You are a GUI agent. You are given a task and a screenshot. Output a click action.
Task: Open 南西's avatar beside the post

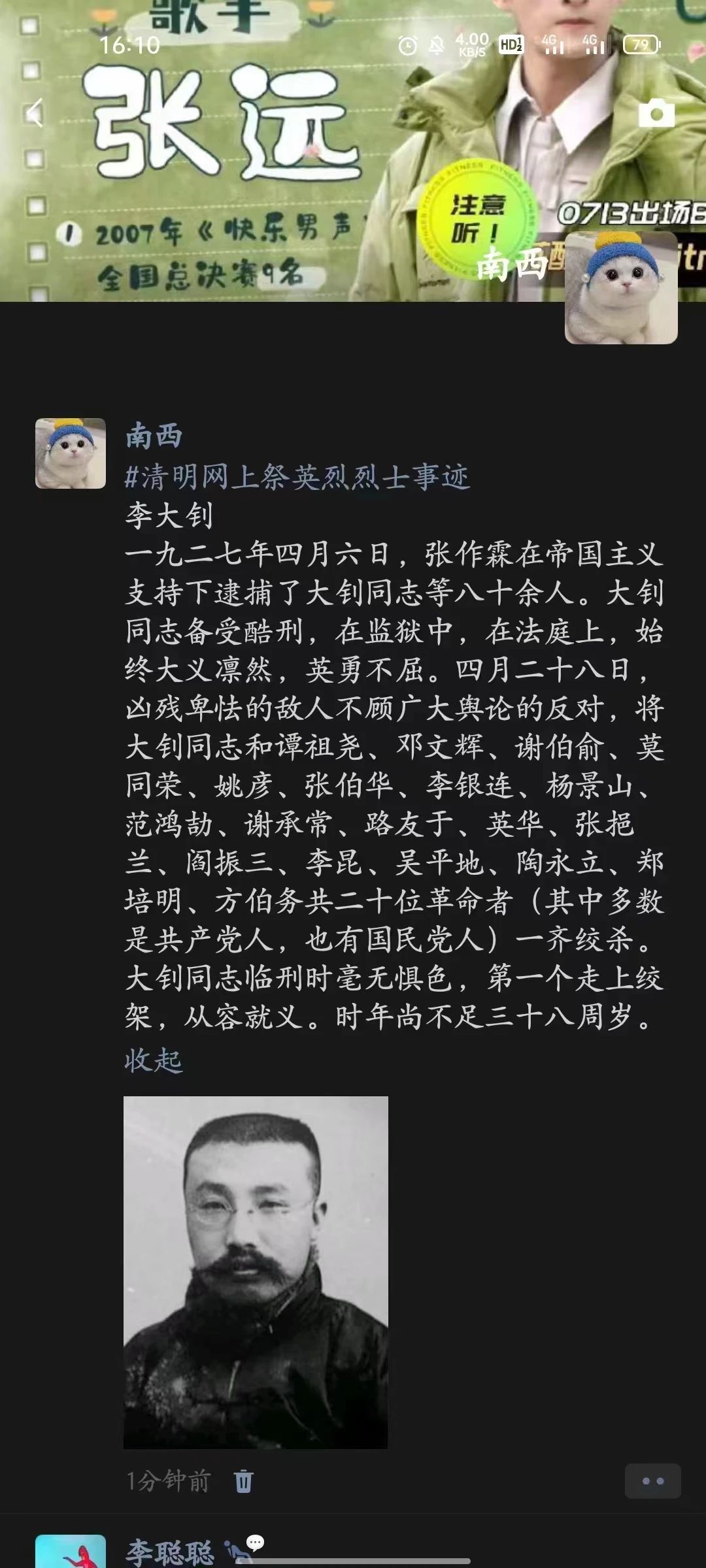(x=71, y=453)
